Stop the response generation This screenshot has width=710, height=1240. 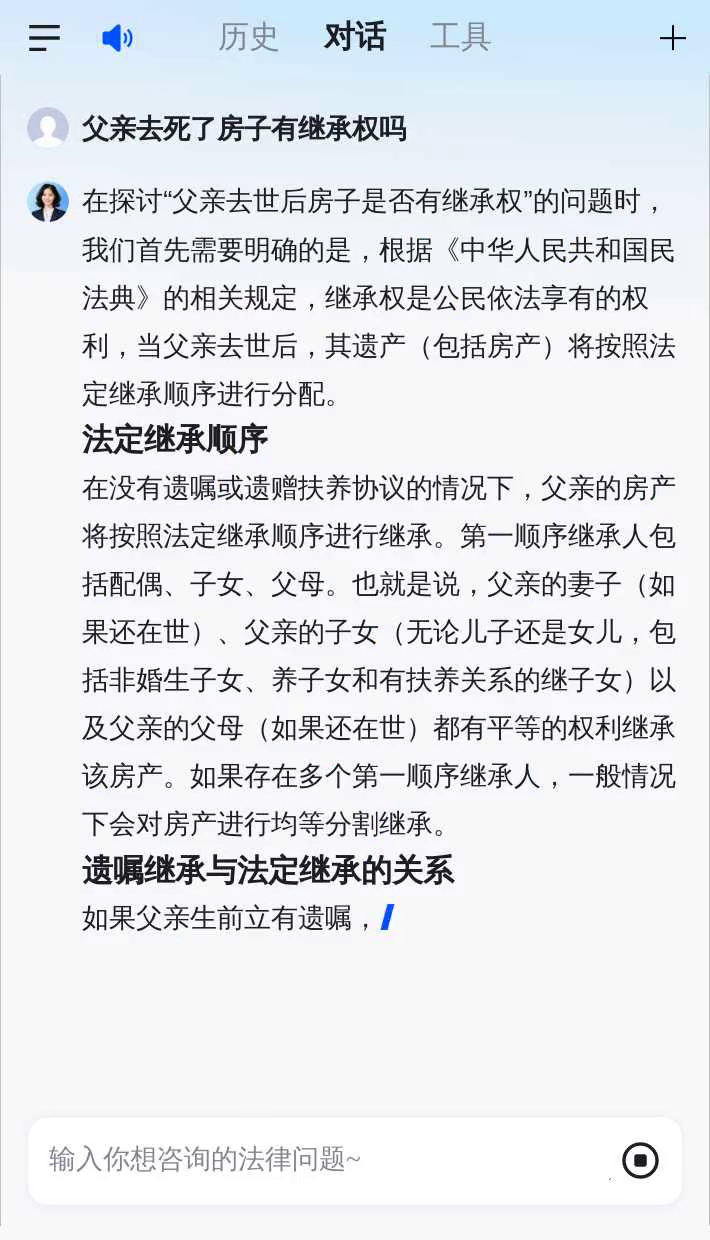click(x=640, y=1160)
